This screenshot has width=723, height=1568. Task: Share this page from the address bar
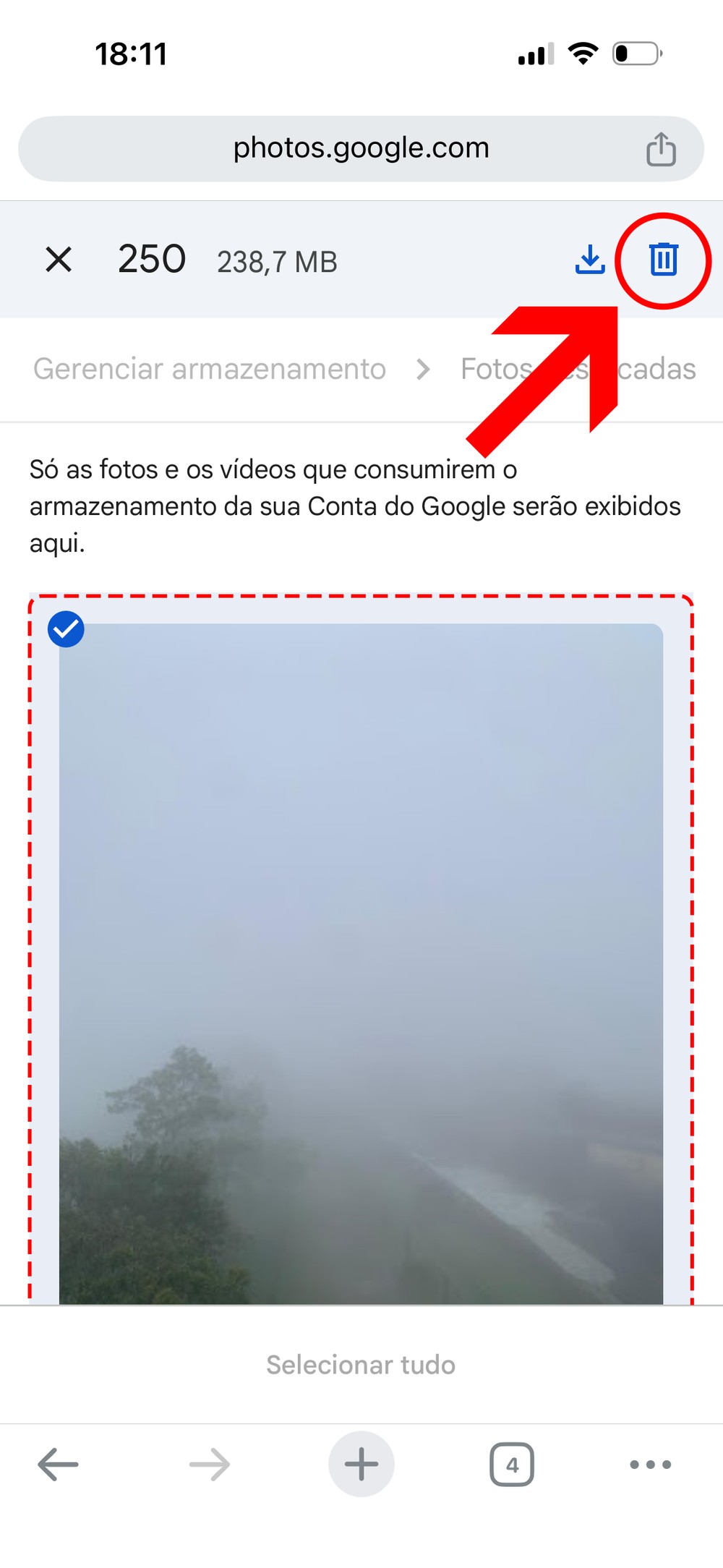click(660, 149)
